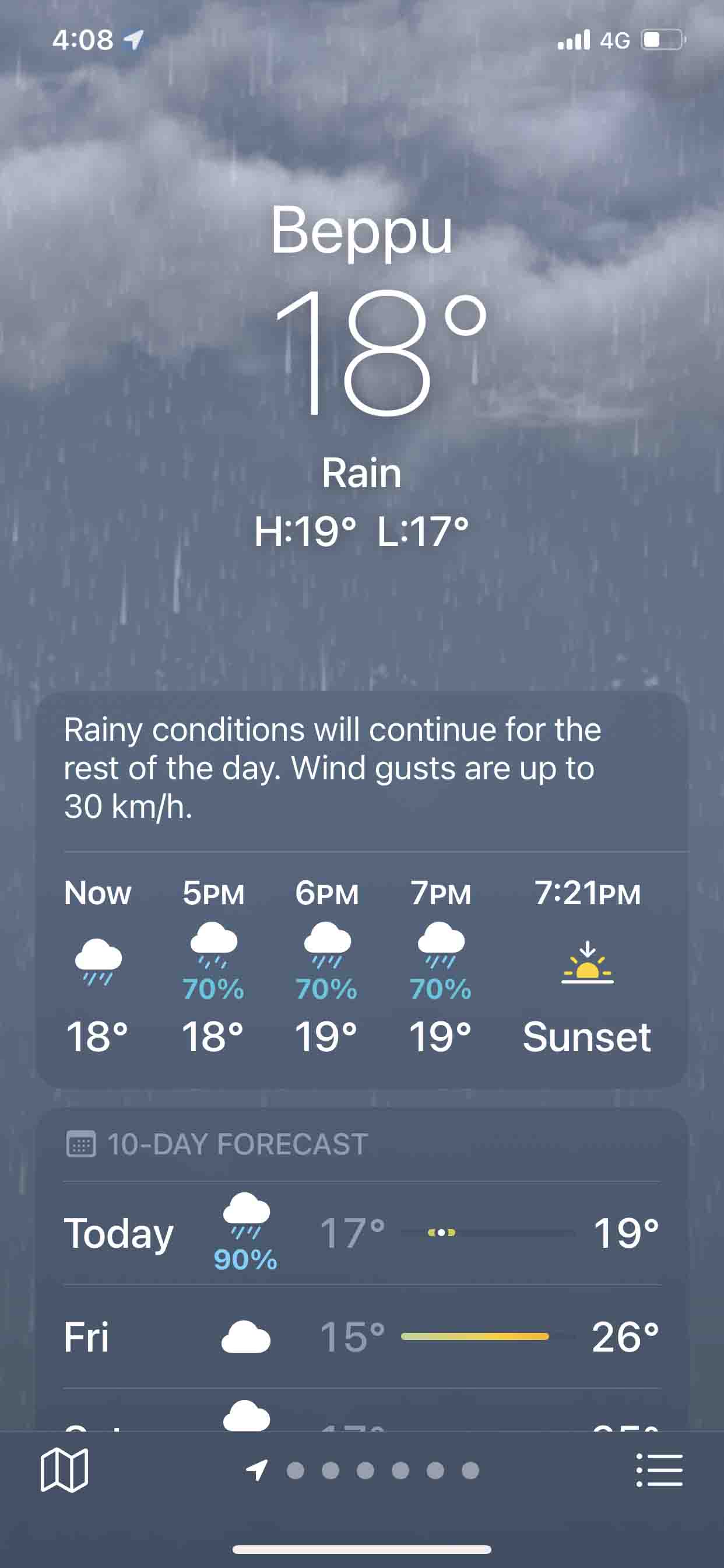Open Today's row in 10-day forecast

[x=361, y=1233]
